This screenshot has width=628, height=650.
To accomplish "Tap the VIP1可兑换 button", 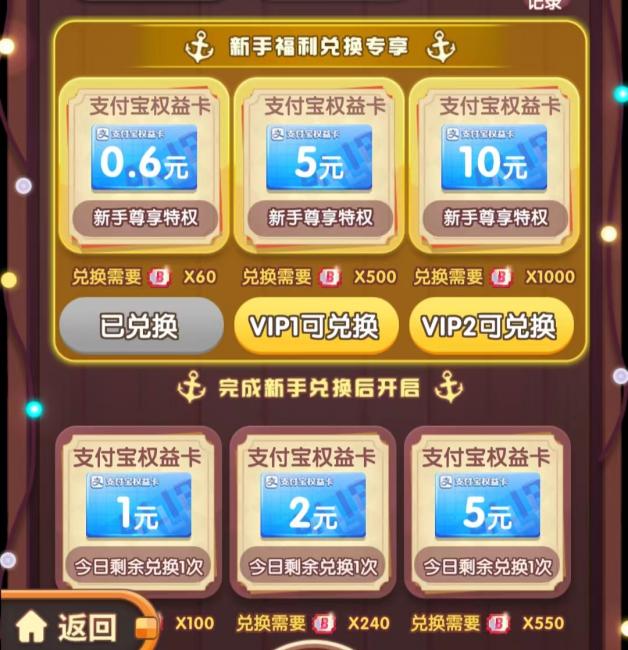I will click(316, 326).
